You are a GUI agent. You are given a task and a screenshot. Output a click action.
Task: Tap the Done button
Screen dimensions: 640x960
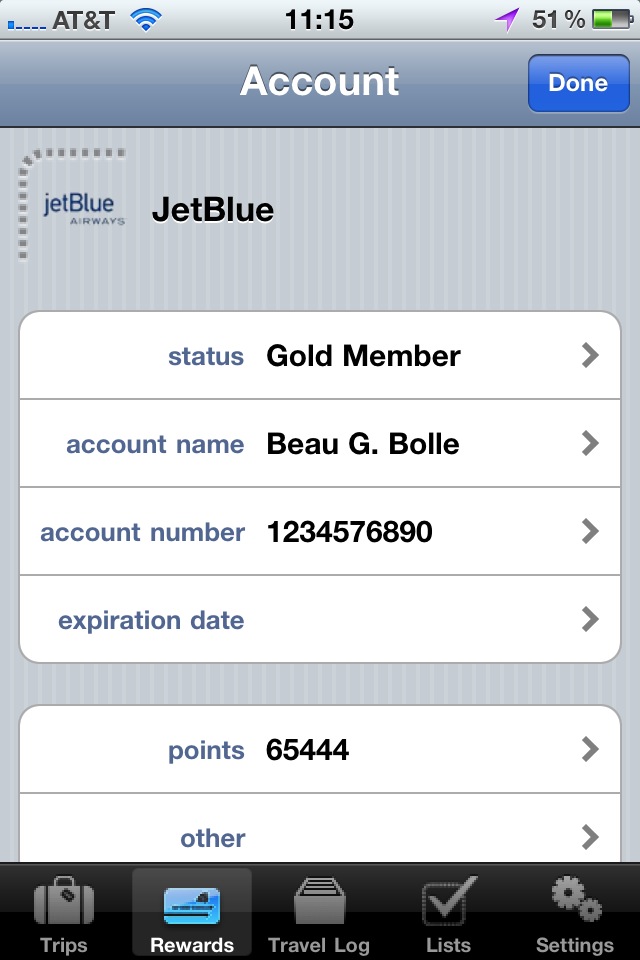[578, 83]
